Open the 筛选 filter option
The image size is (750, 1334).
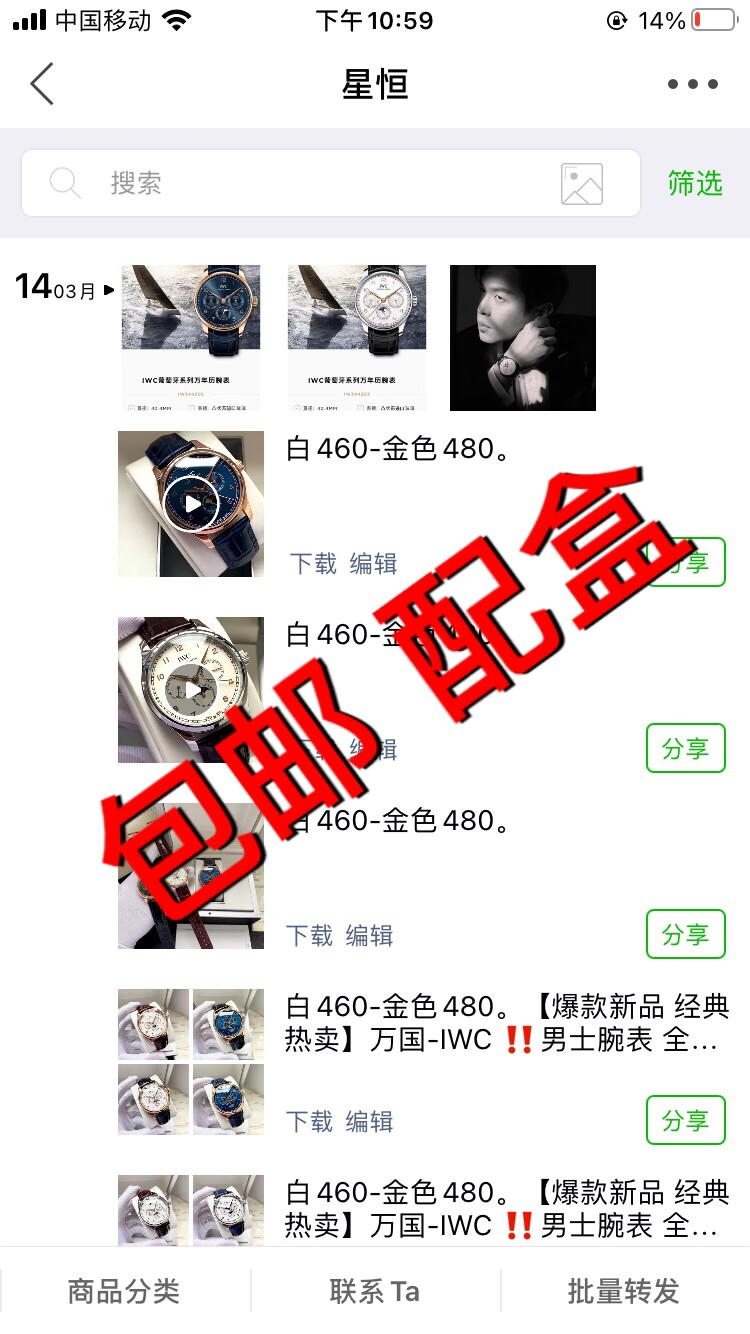(695, 183)
